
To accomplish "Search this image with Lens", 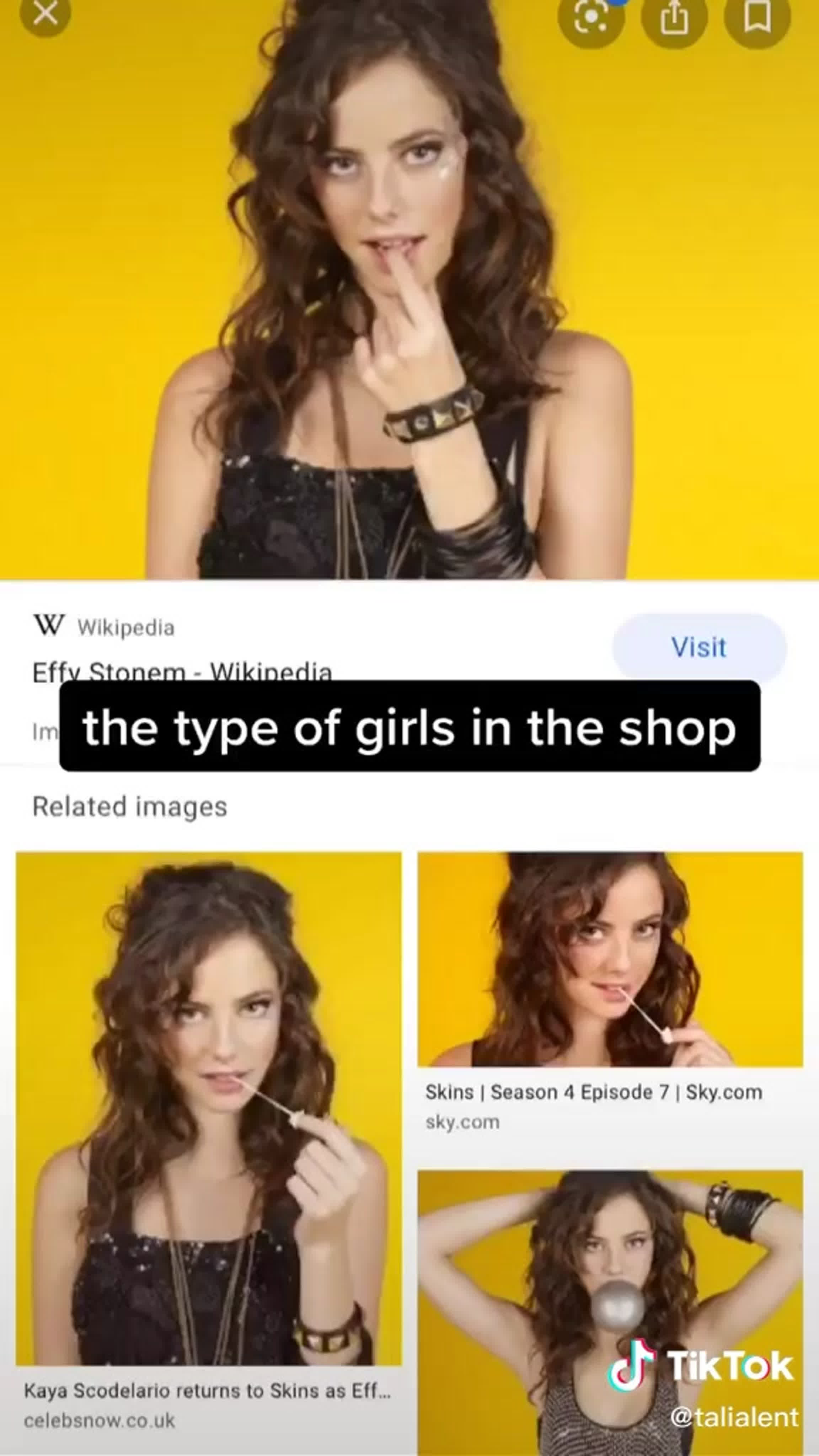I will pyautogui.click(x=591, y=17).
